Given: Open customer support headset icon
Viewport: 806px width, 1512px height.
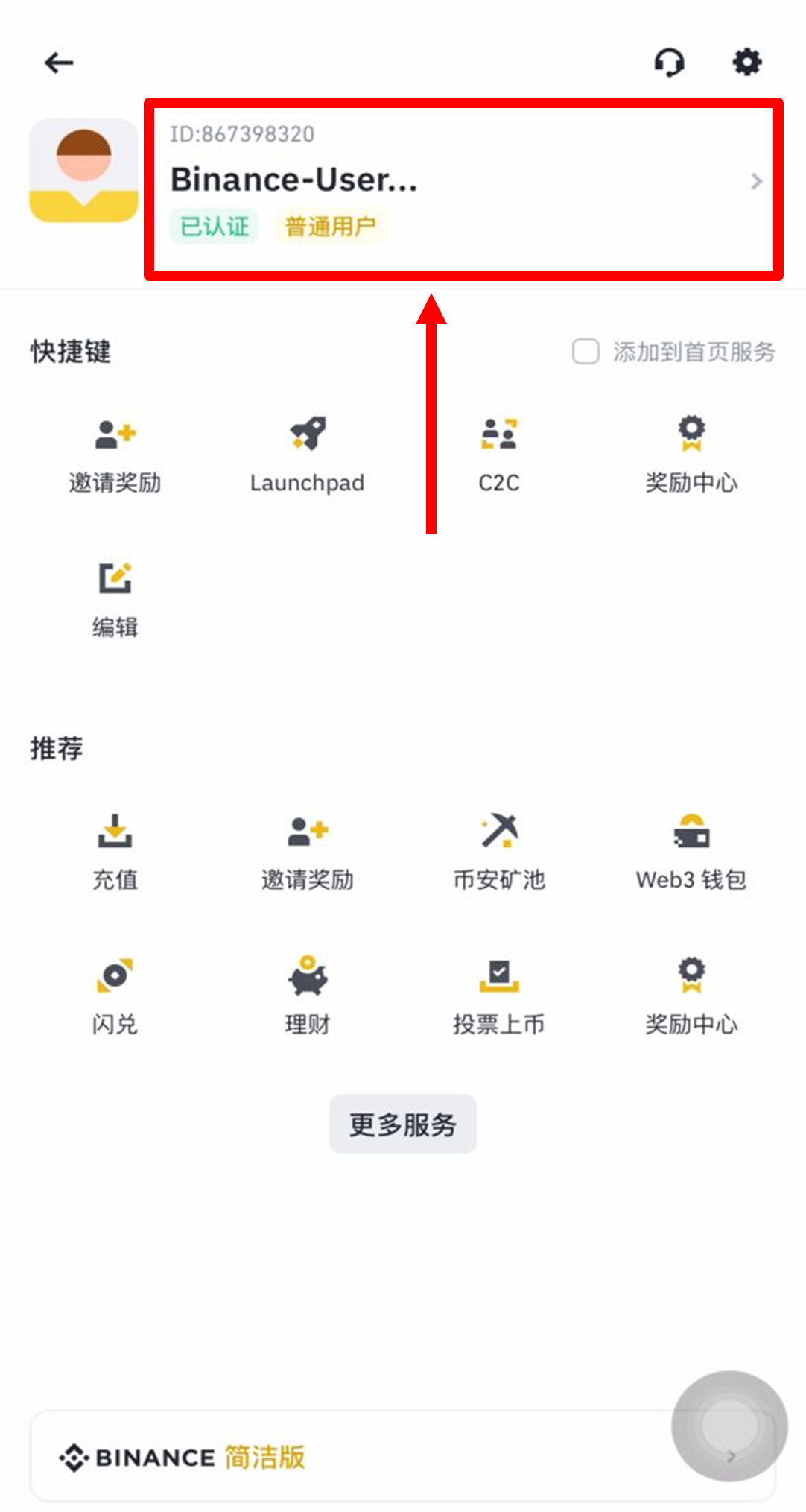Looking at the screenshot, I should click(x=668, y=63).
